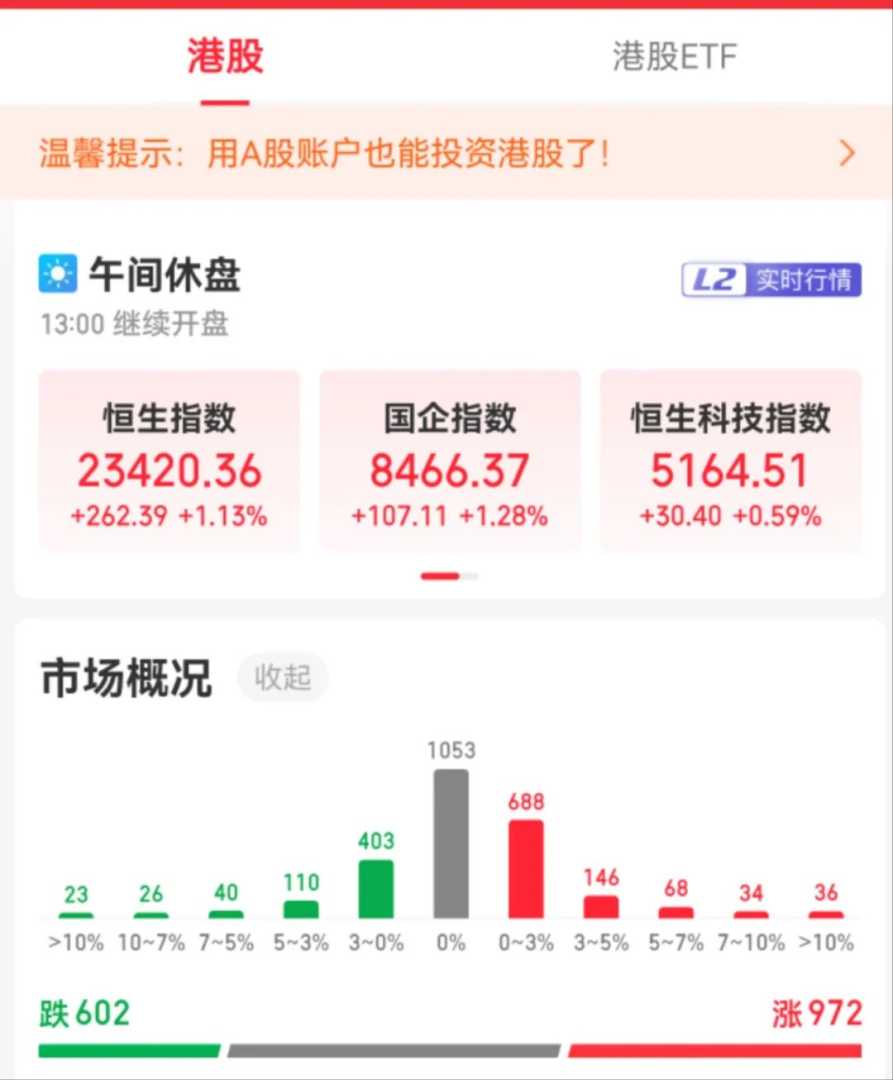893x1080 pixels.
Task: Open the 温馨提示 A股账户 banner
Action: click(446, 153)
